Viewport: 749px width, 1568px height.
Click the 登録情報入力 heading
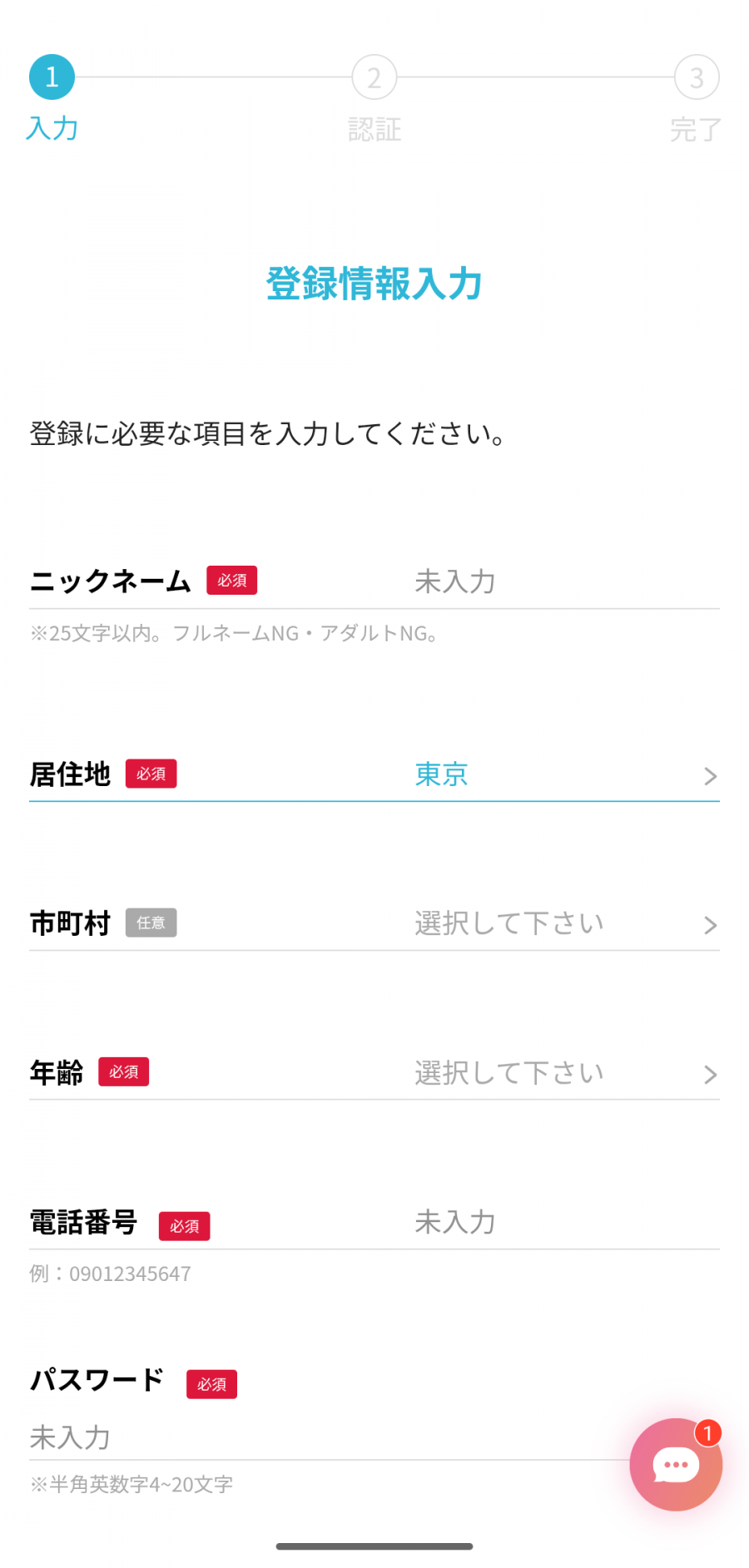pos(374,283)
